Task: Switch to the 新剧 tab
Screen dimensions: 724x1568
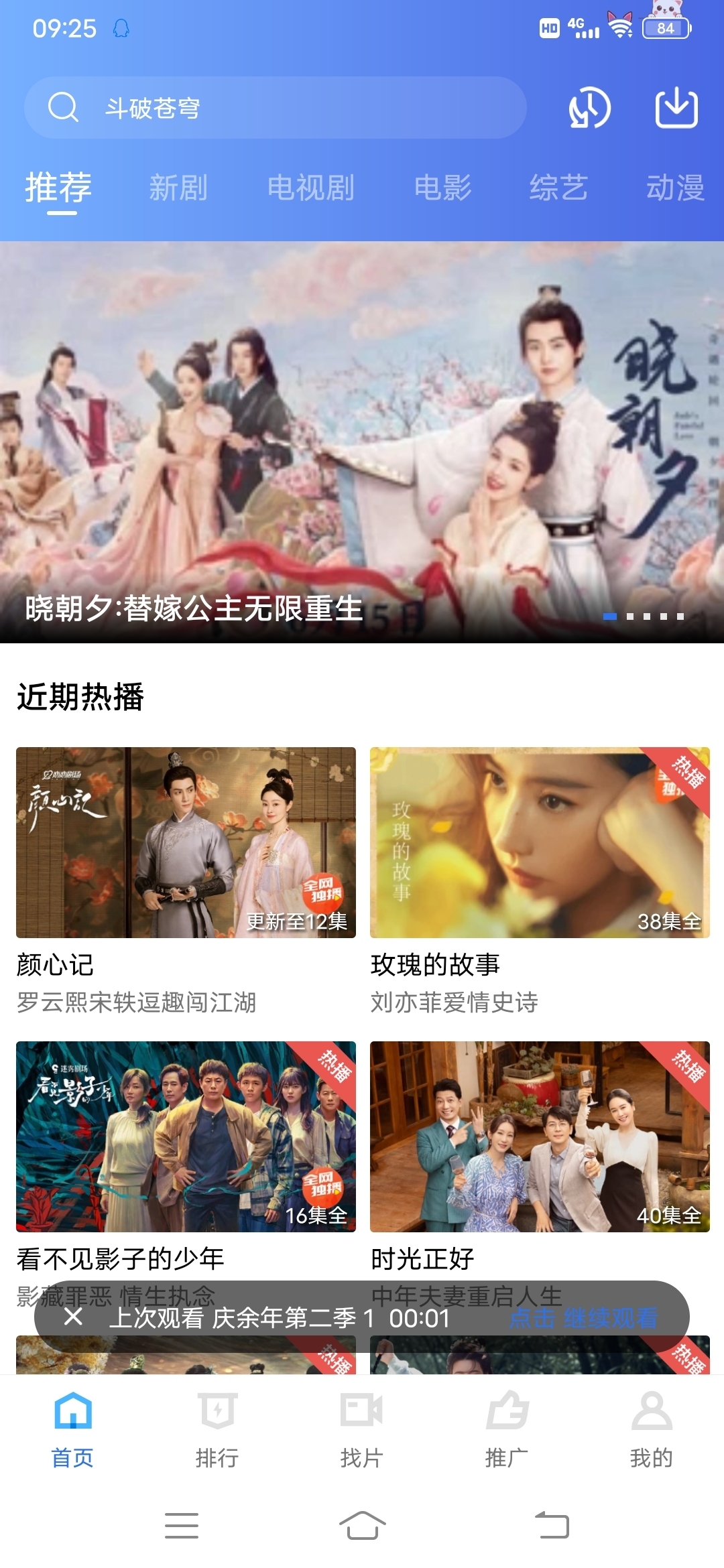Action: (x=178, y=188)
